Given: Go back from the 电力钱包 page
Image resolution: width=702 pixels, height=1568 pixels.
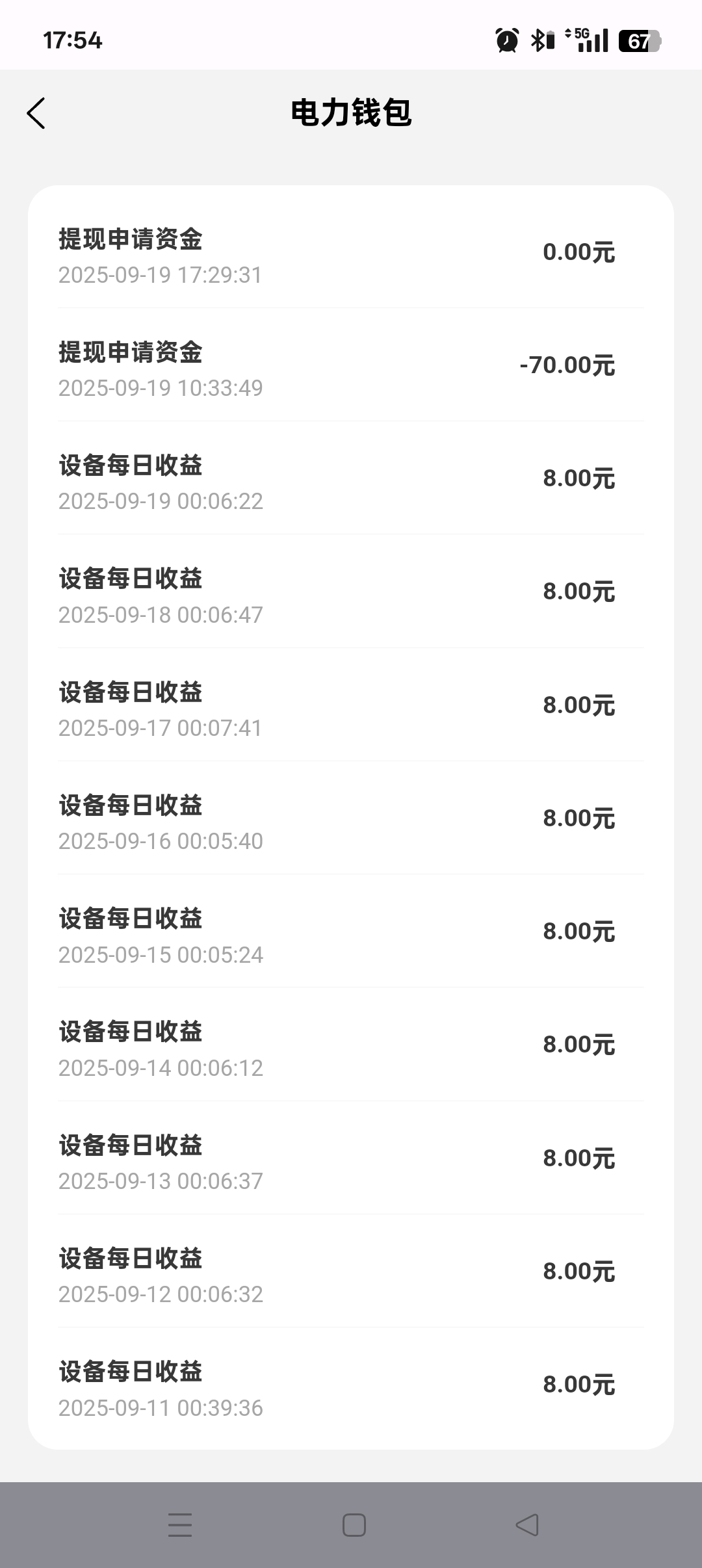Looking at the screenshot, I should tap(36, 113).
